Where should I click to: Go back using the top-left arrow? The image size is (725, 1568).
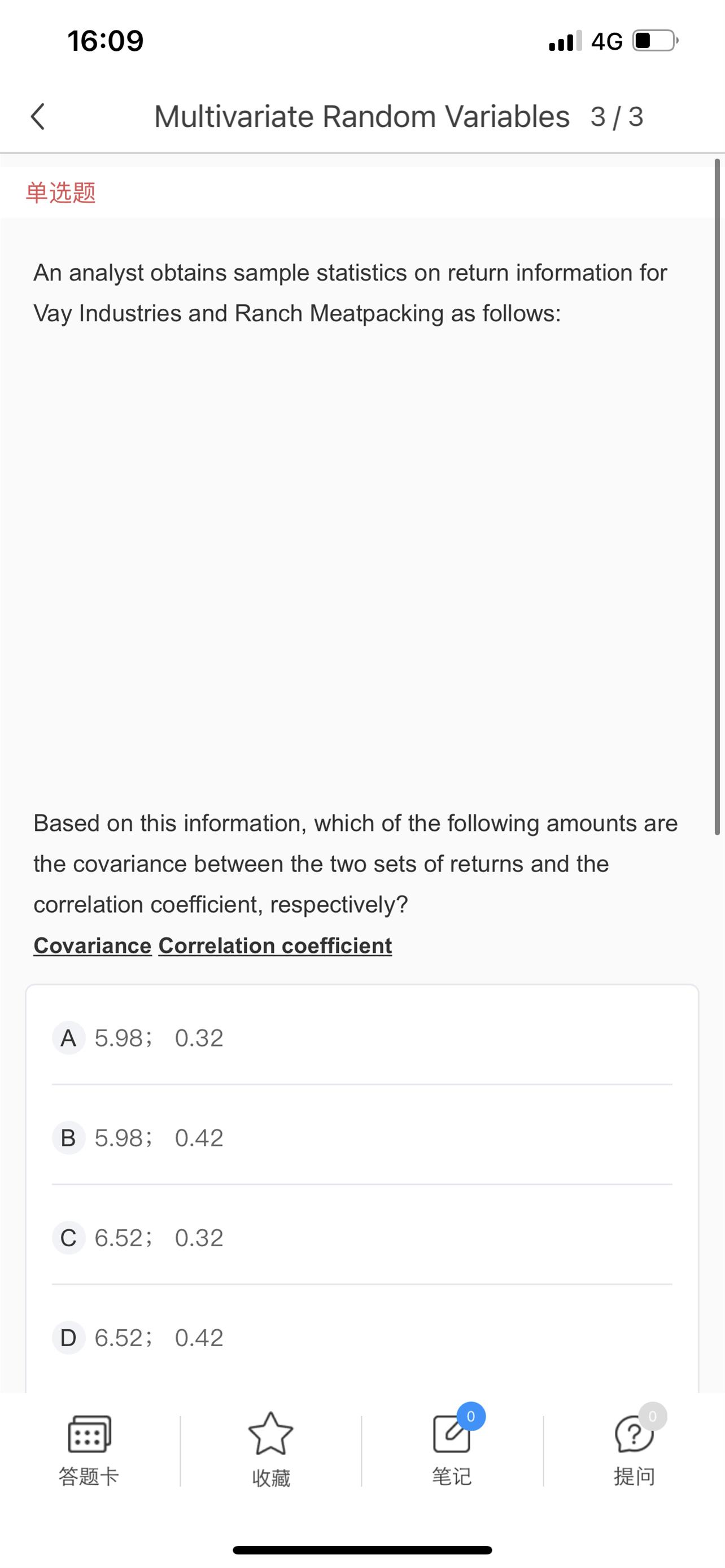coord(38,116)
